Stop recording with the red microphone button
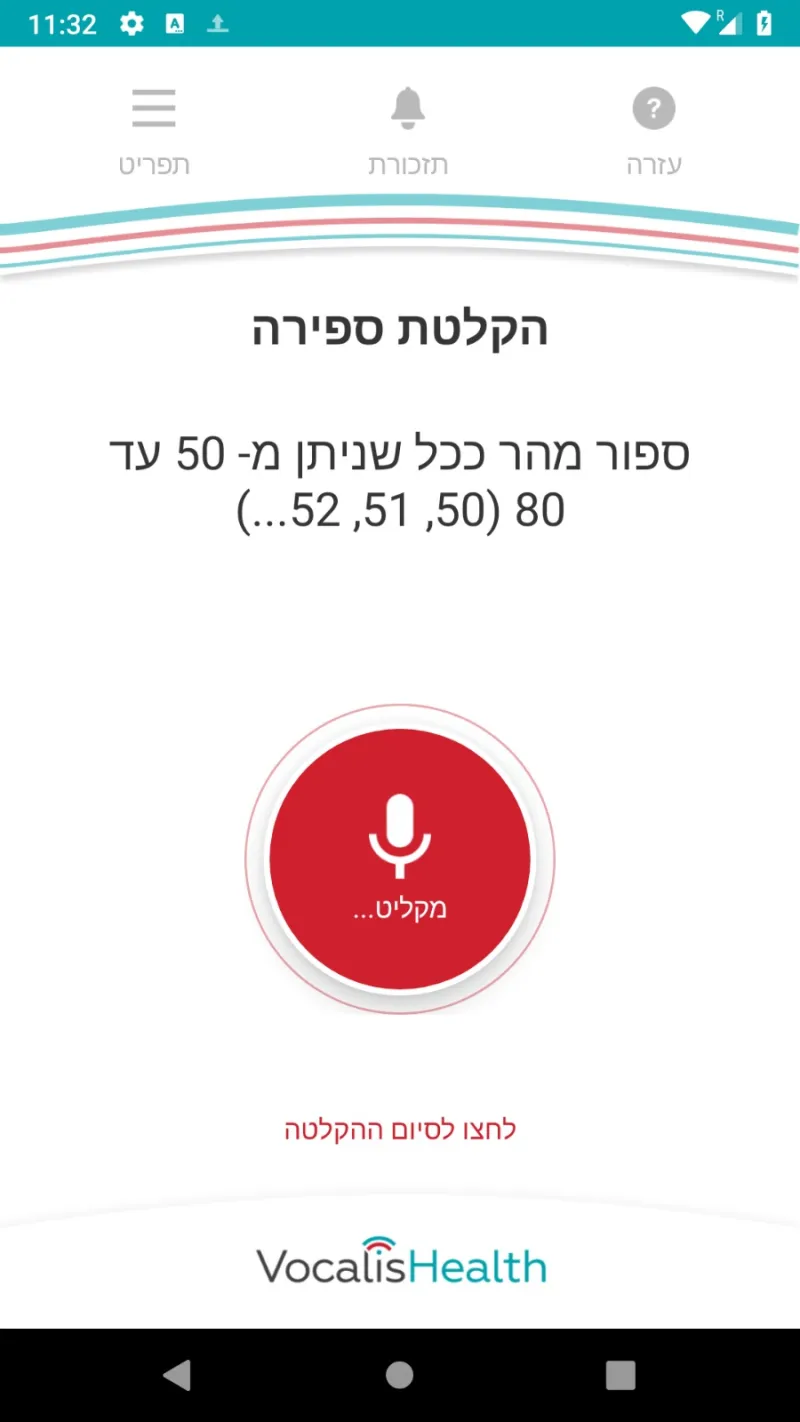Viewport: 800px width, 1422px height. 400,859
